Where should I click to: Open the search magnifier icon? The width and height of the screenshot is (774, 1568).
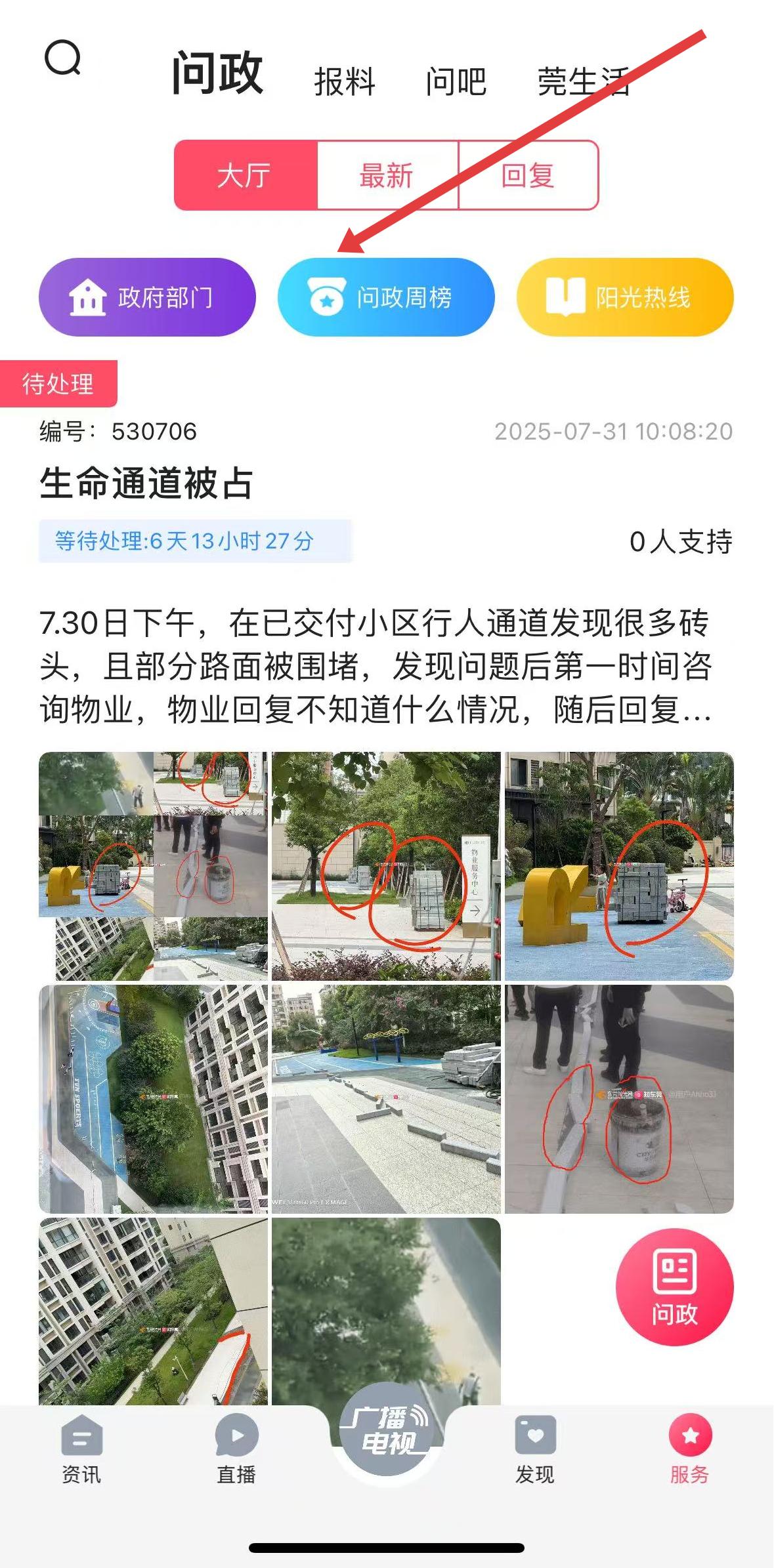click(62, 58)
